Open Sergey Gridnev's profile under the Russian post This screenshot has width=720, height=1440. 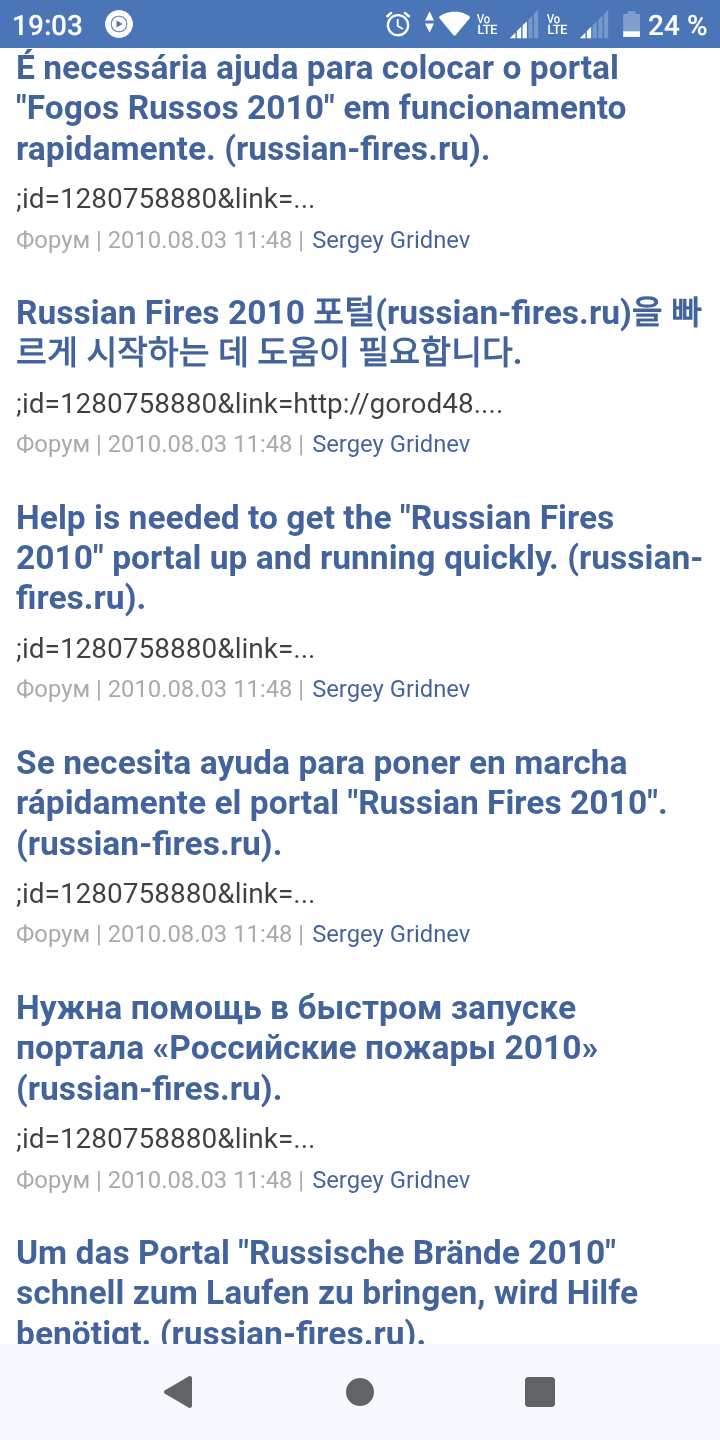click(391, 1180)
